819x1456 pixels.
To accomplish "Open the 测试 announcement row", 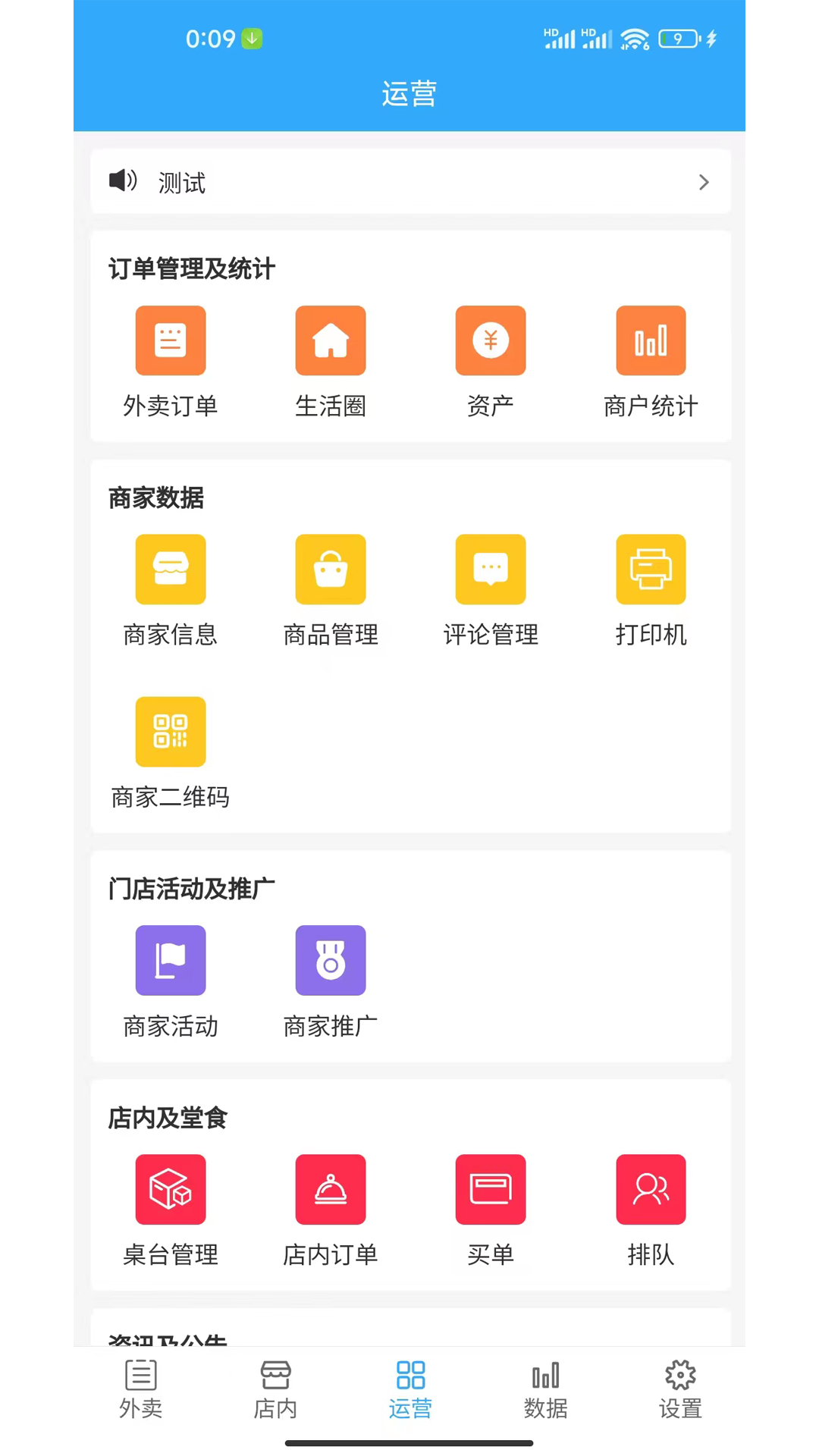I will [x=410, y=182].
